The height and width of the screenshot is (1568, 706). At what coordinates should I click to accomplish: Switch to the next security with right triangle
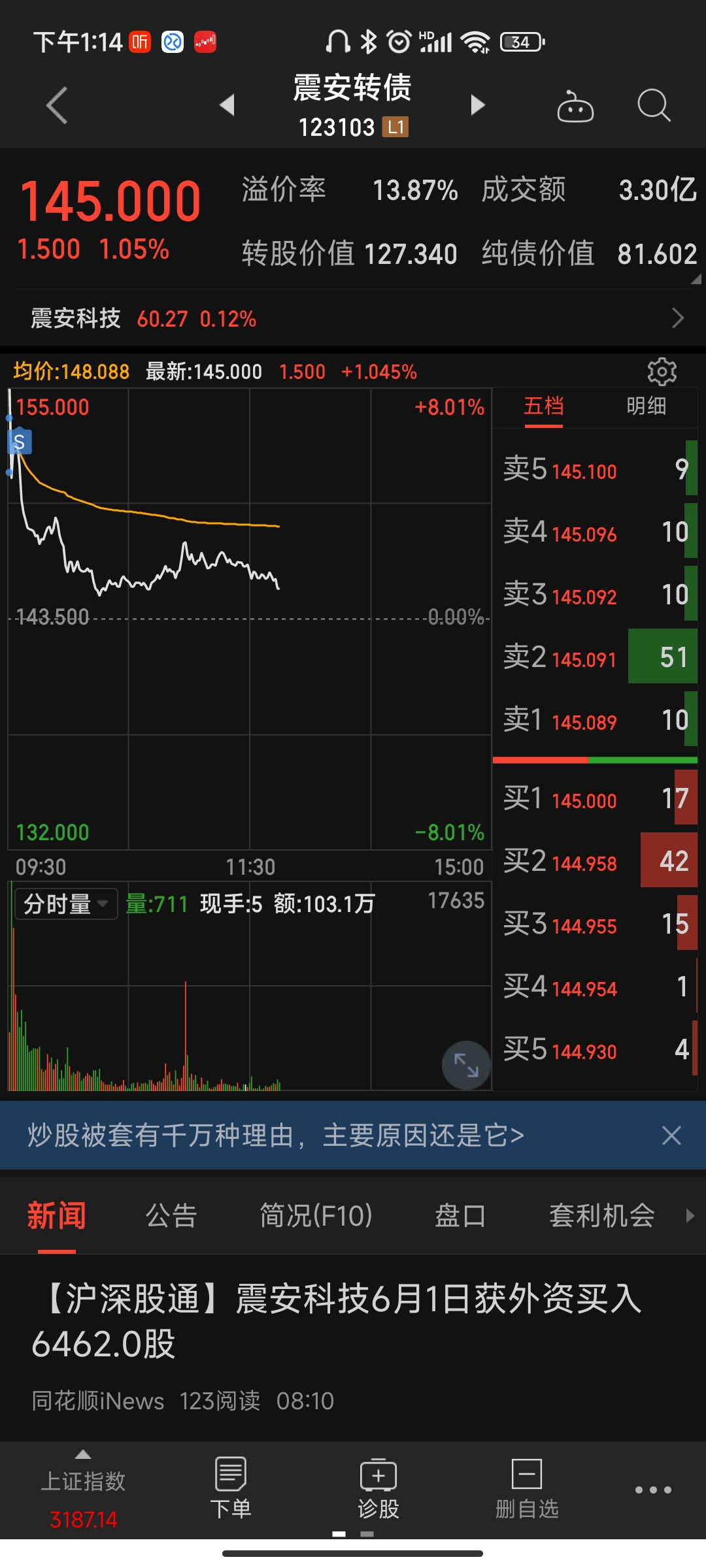pos(478,105)
